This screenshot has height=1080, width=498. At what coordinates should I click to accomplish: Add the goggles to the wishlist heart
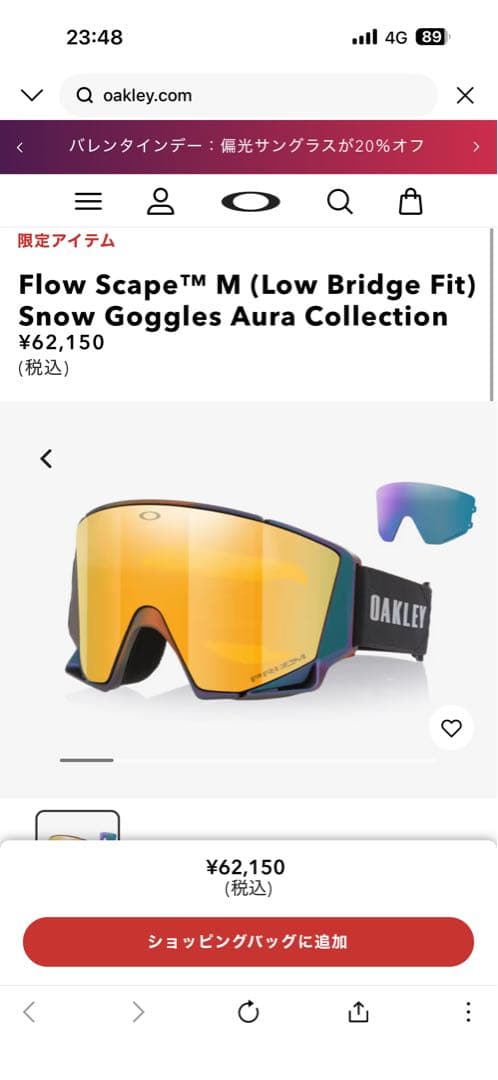(451, 728)
